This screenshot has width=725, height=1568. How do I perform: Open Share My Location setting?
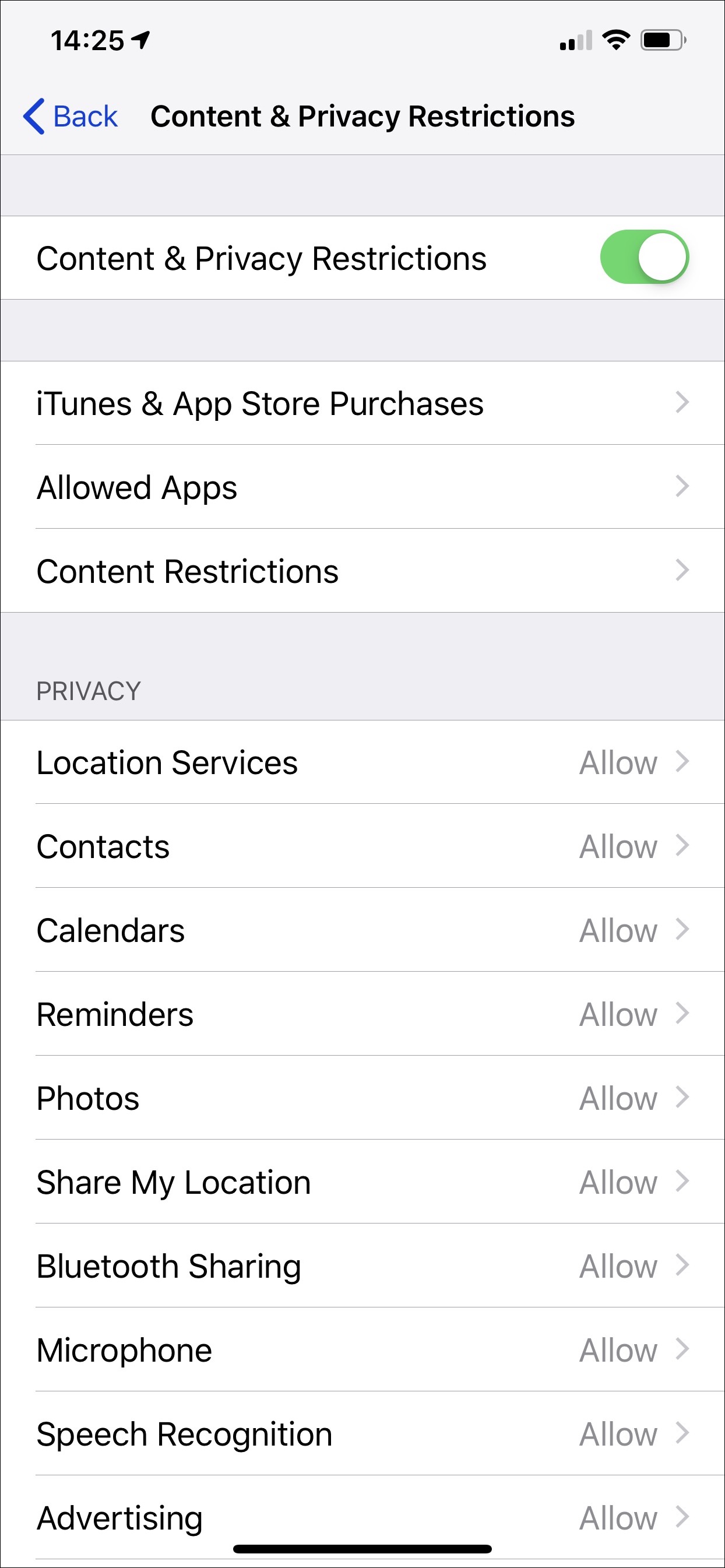[362, 1182]
